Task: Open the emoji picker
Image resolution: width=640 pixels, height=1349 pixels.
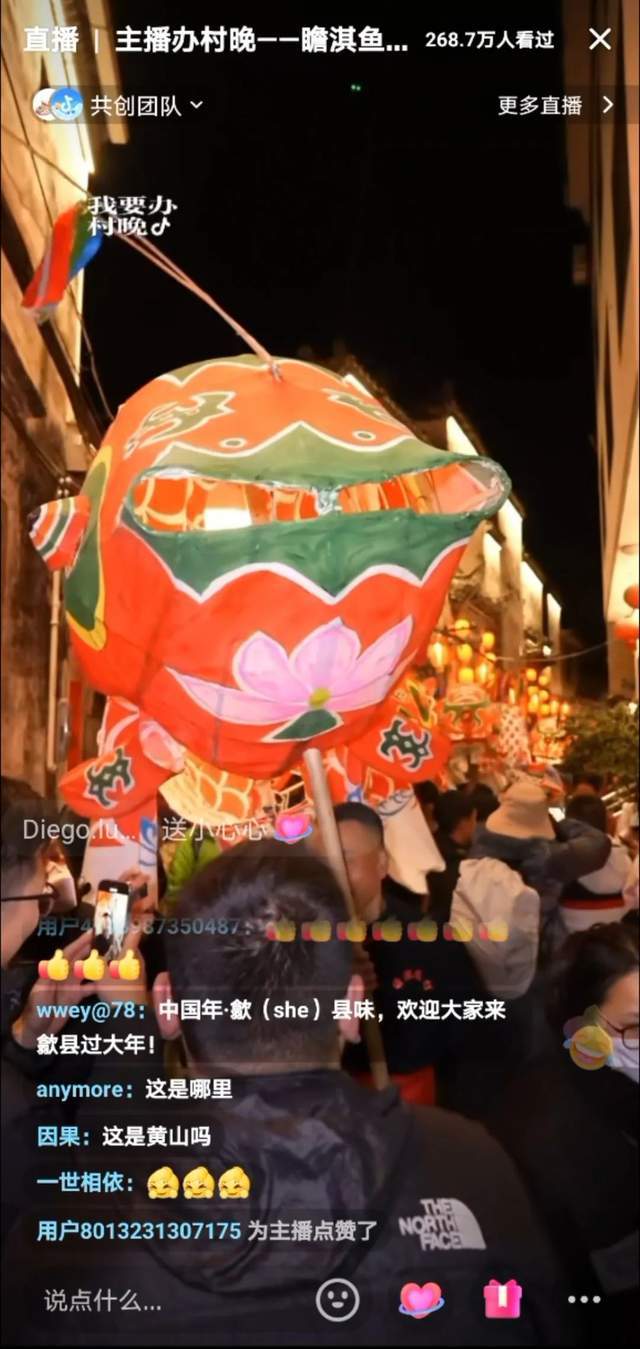Action: (337, 1299)
